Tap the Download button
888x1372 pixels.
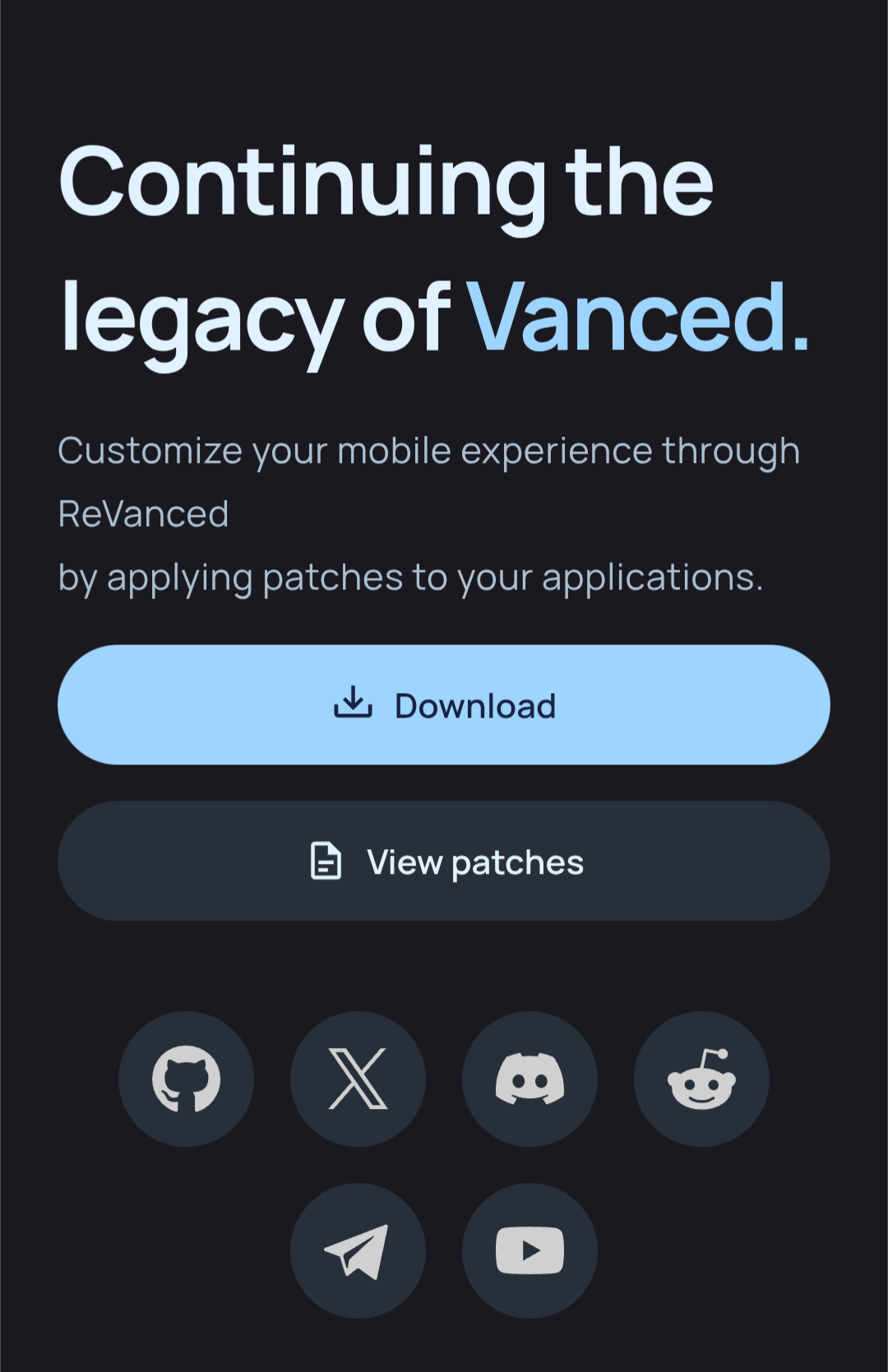(444, 705)
